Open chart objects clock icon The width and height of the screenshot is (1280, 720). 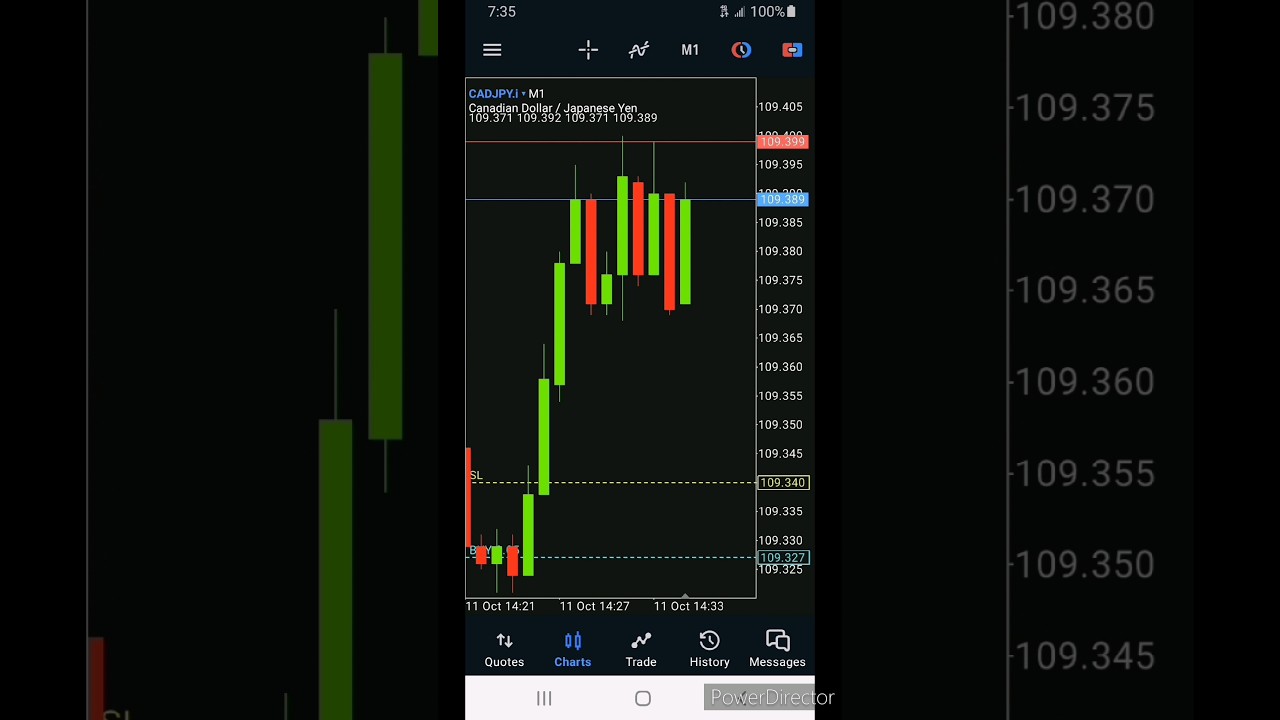pos(741,50)
